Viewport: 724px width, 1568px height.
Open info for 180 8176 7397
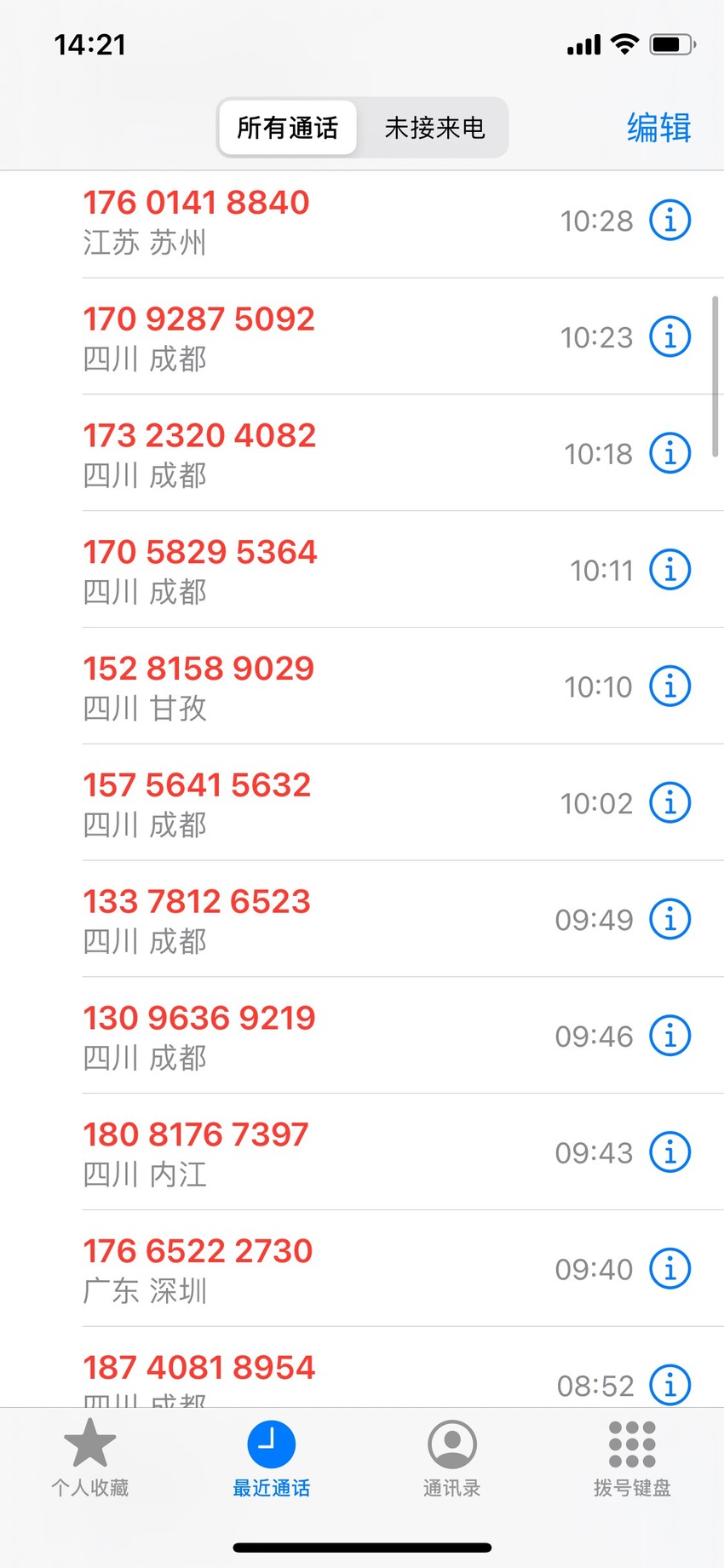click(670, 1152)
